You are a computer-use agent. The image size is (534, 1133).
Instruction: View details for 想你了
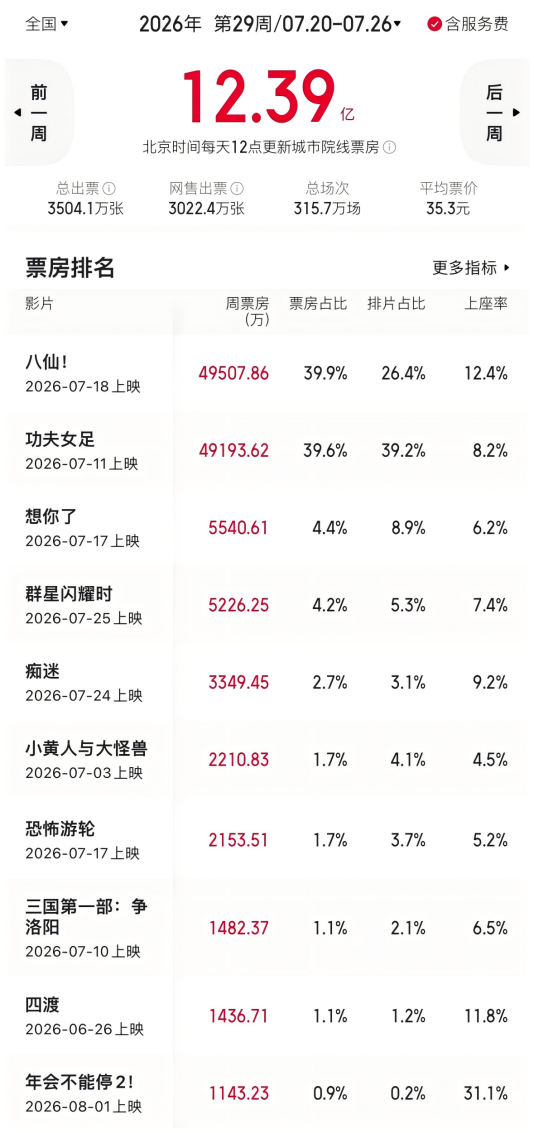coord(267,527)
